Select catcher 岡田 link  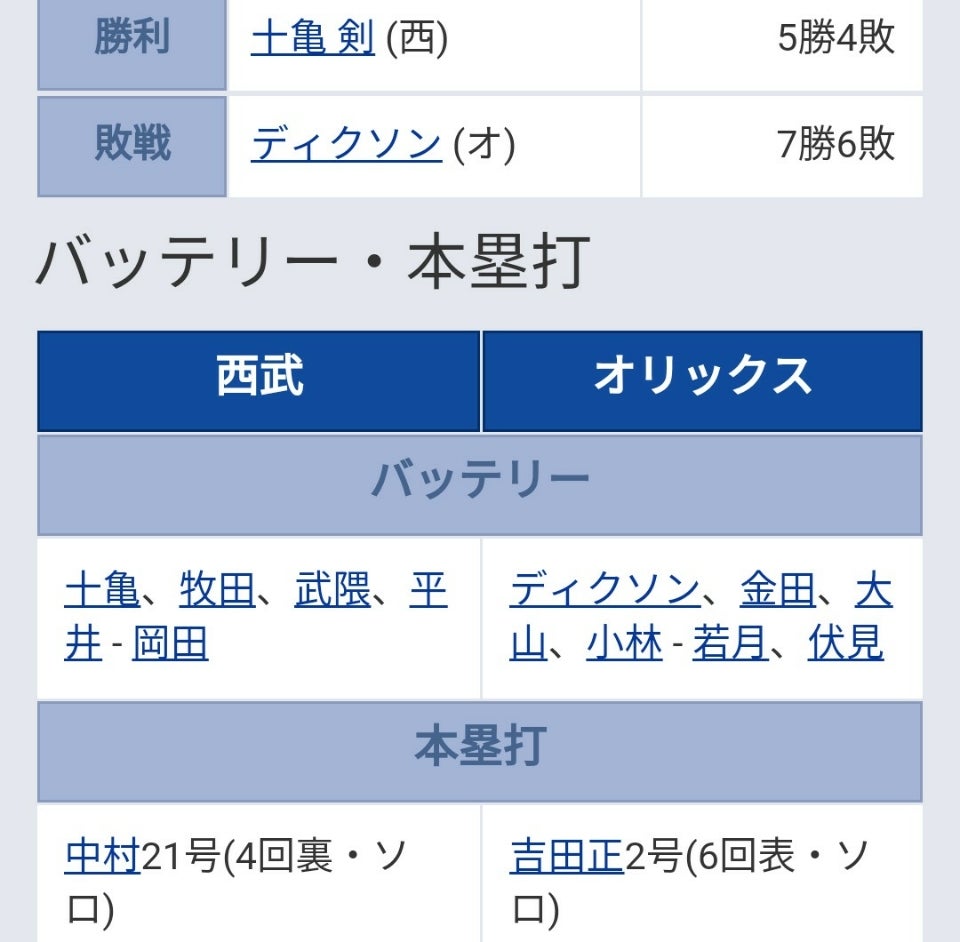(x=170, y=643)
